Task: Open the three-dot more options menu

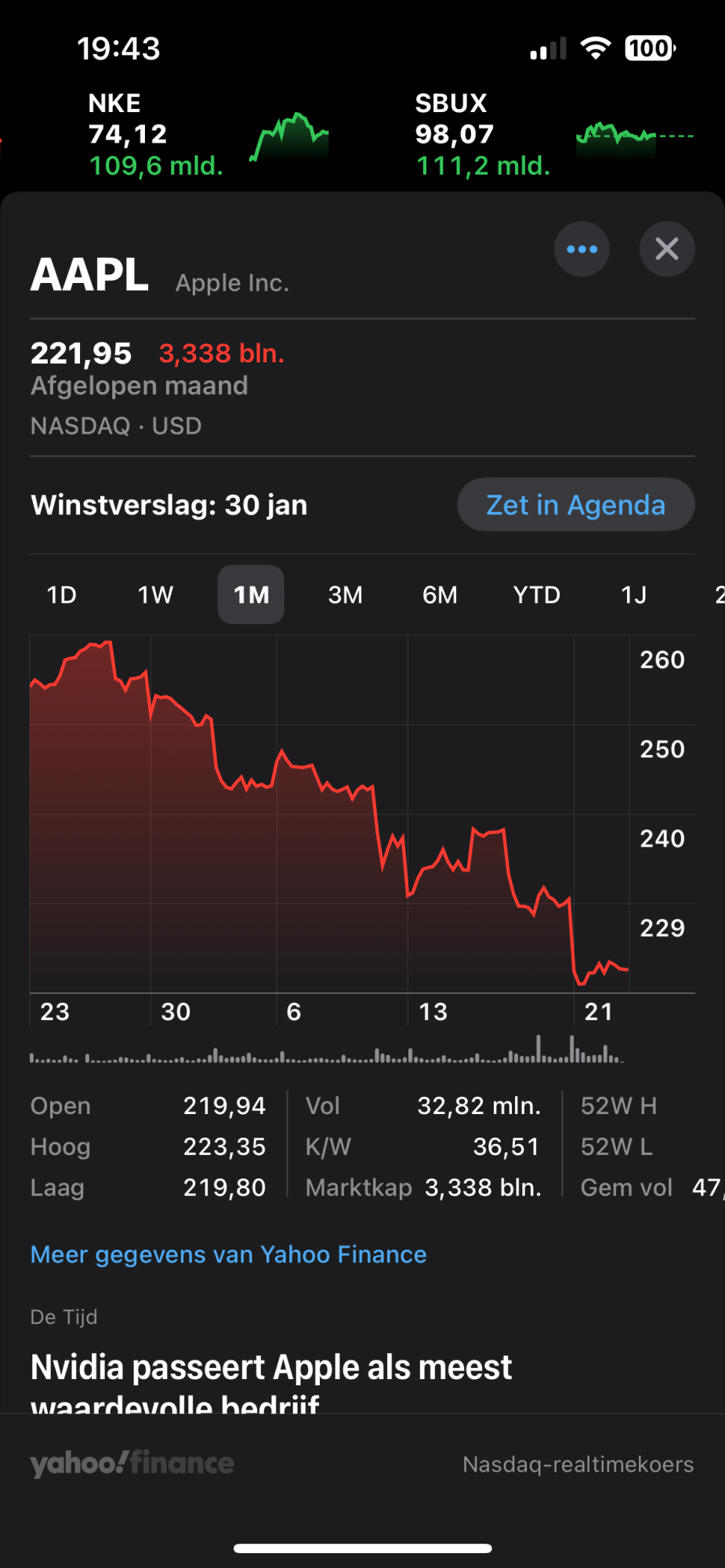Action: [582, 249]
